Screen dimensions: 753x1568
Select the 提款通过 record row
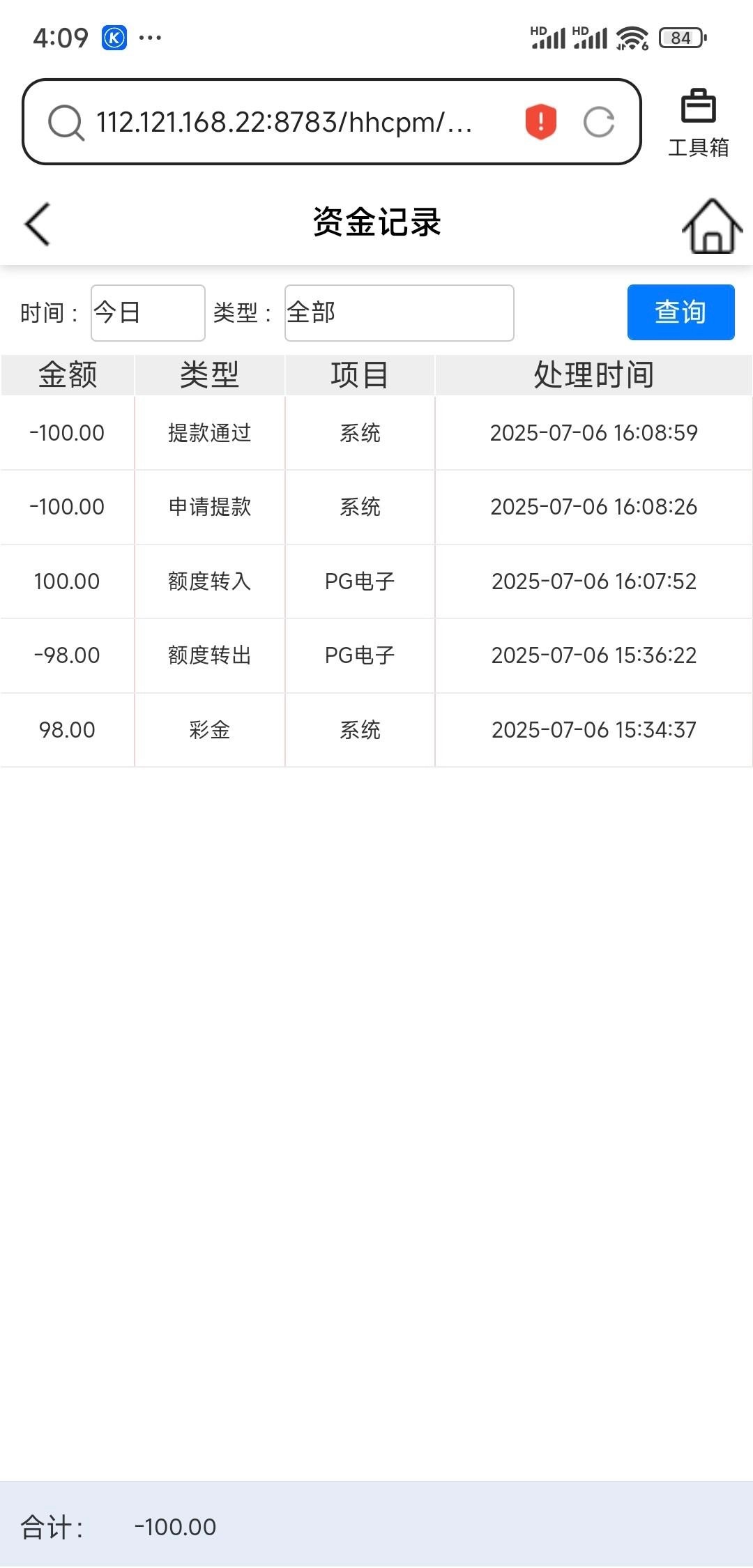(208, 432)
